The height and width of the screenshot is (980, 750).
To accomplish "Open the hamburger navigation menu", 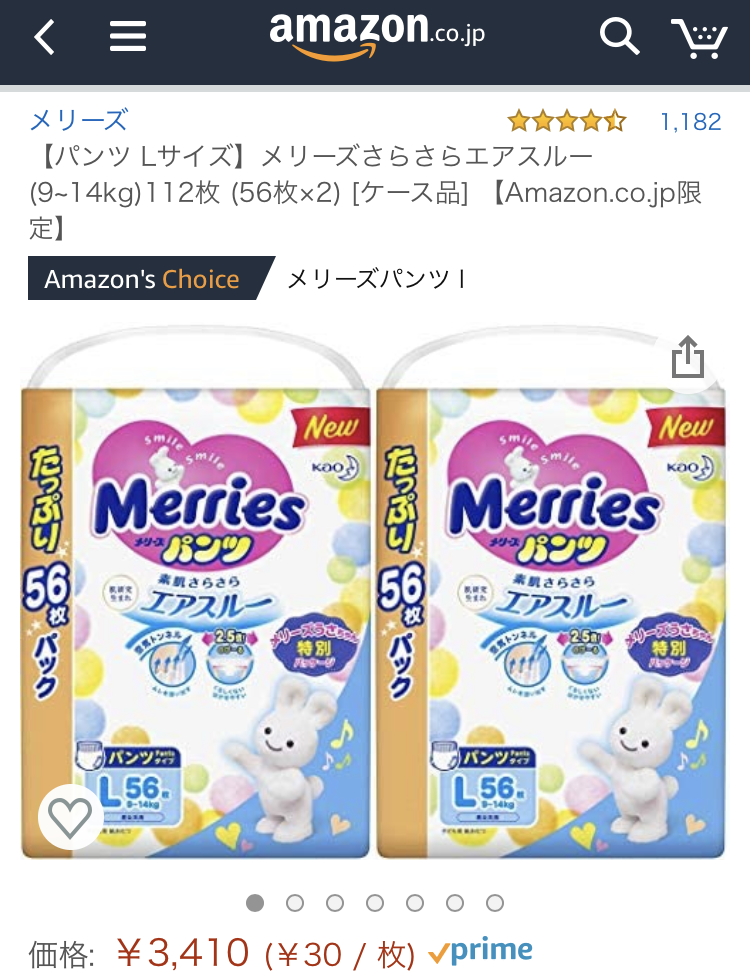I will click(x=128, y=38).
